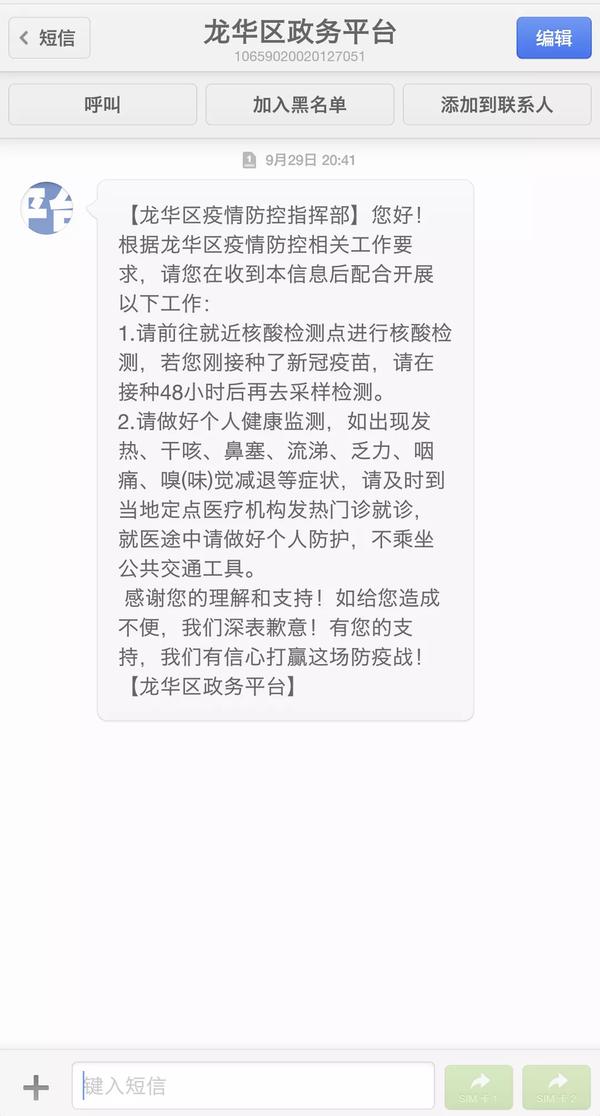Go back to the 短信 list

pyautogui.click(x=49, y=38)
